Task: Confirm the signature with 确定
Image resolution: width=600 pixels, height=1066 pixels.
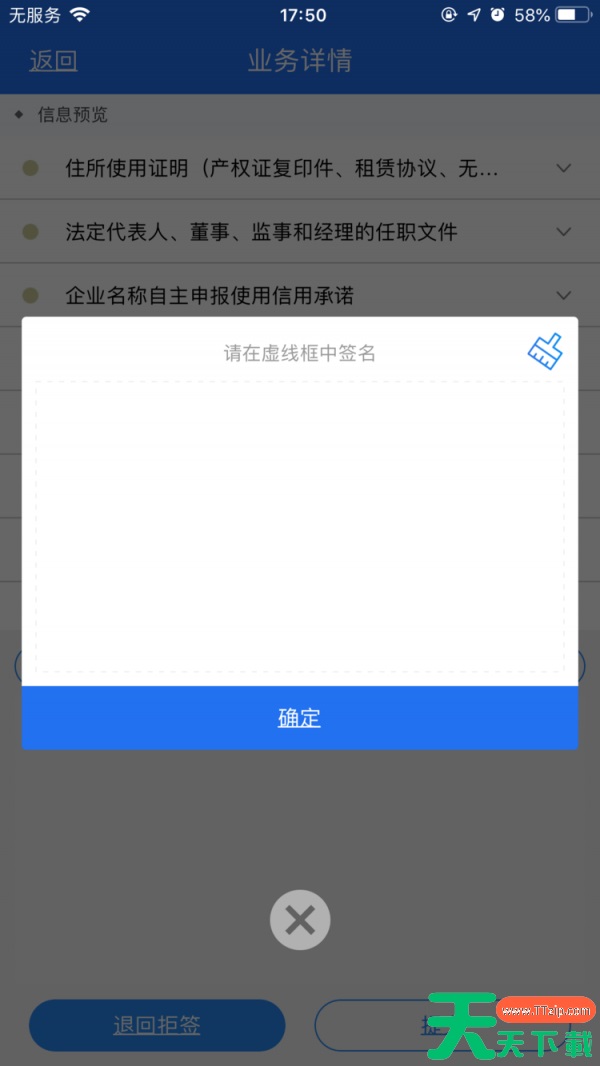Action: pyautogui.click(x=300, y=718)
